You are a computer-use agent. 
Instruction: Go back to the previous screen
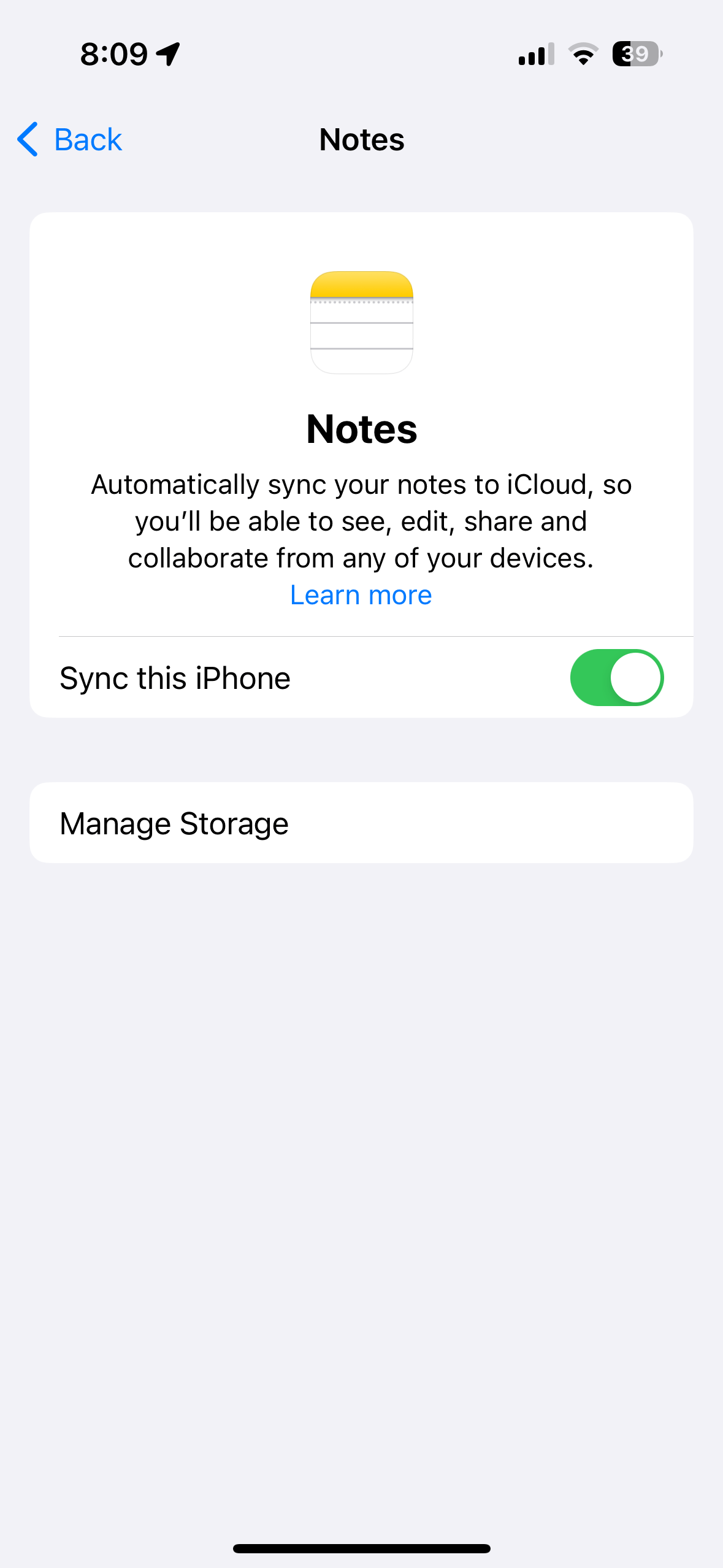(69, 139)
